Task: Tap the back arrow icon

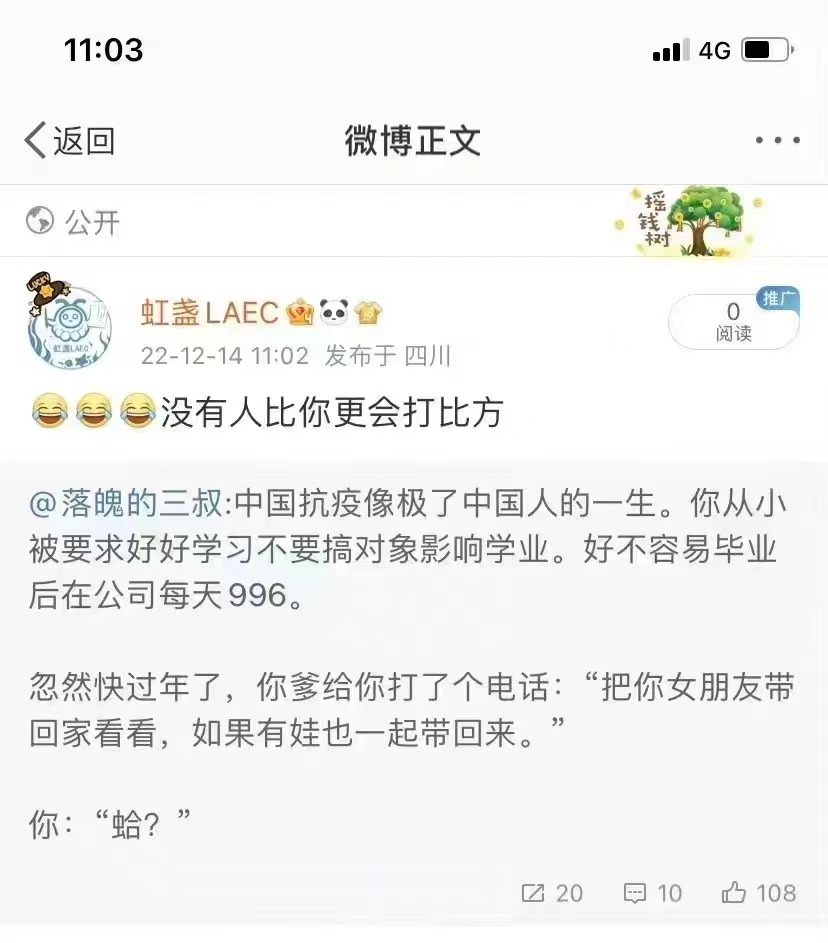Action: [x=36, y=140]
